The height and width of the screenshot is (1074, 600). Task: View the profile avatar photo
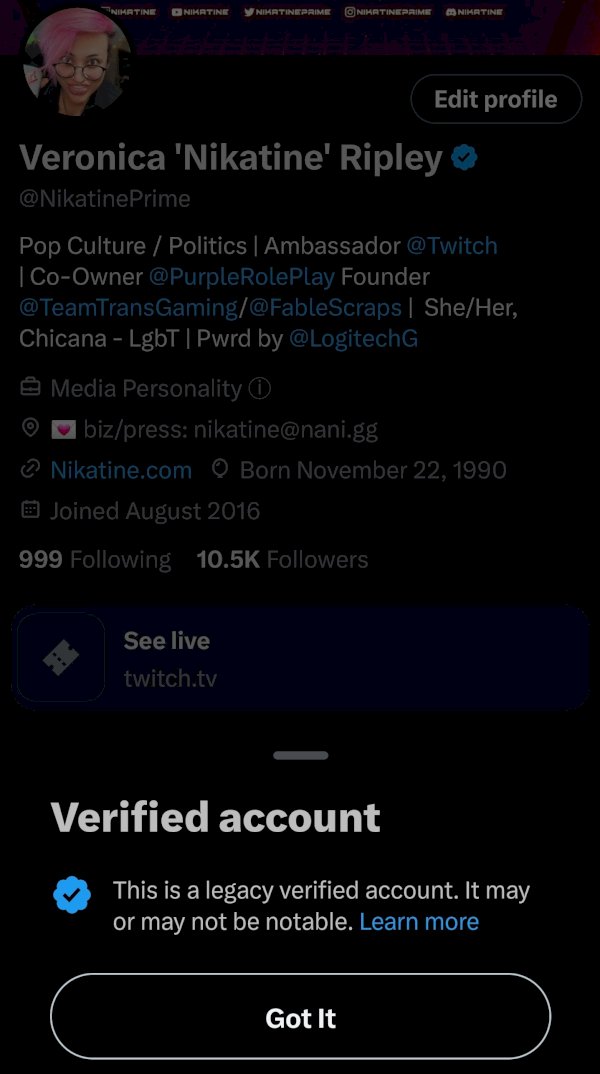point(77,62)
